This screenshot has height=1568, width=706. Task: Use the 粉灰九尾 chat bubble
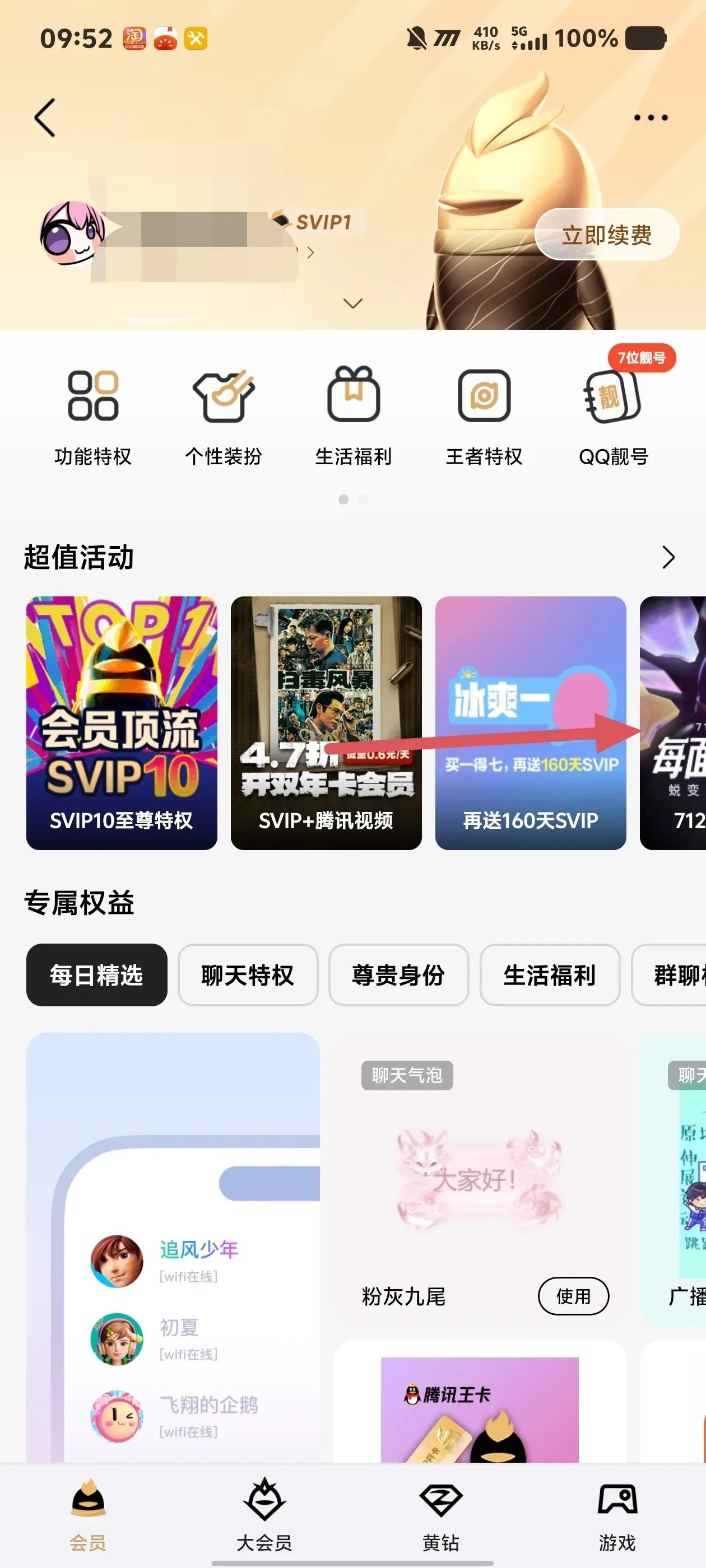[x=573, y=1296]
